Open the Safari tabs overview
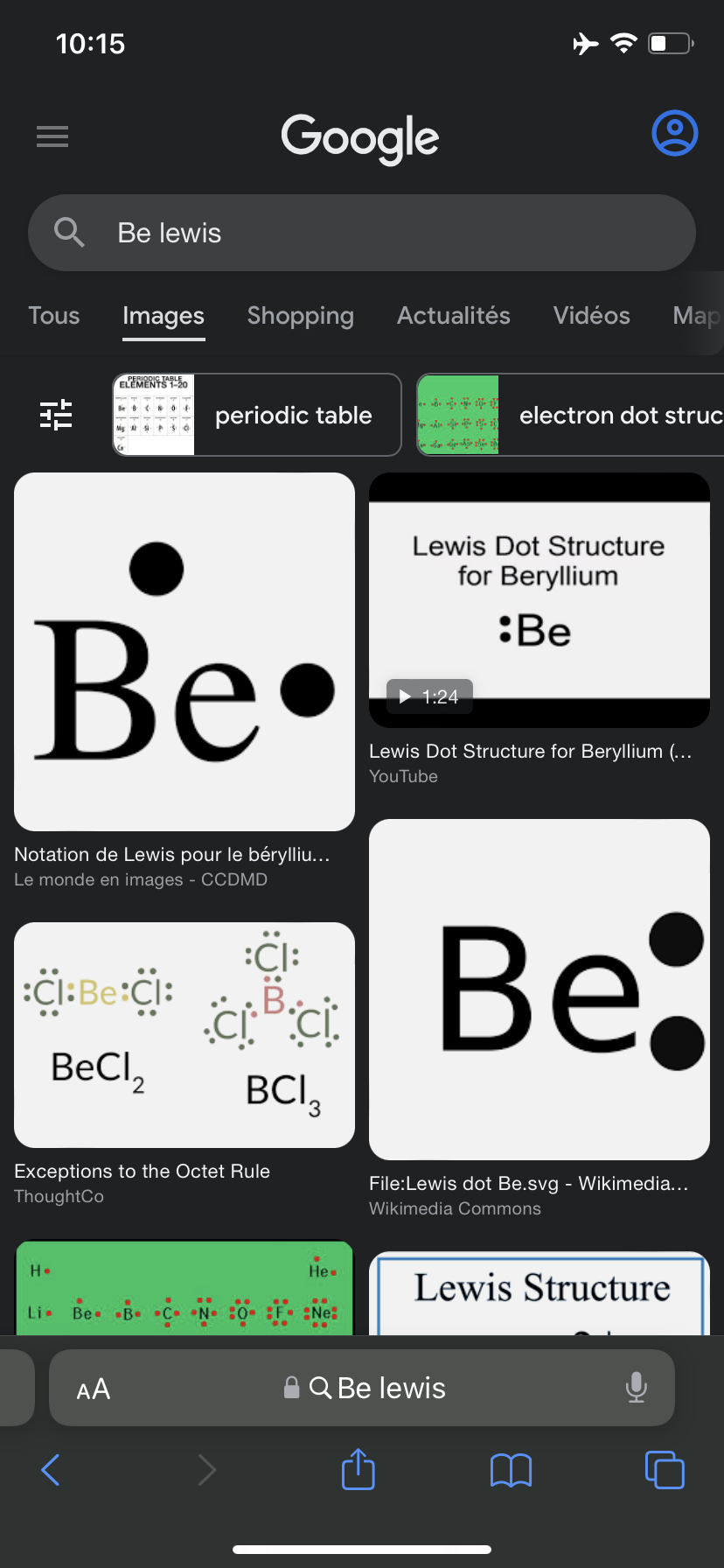Image resolution: width=724 pixels, height=1568 pixels. pos(665,1470)
